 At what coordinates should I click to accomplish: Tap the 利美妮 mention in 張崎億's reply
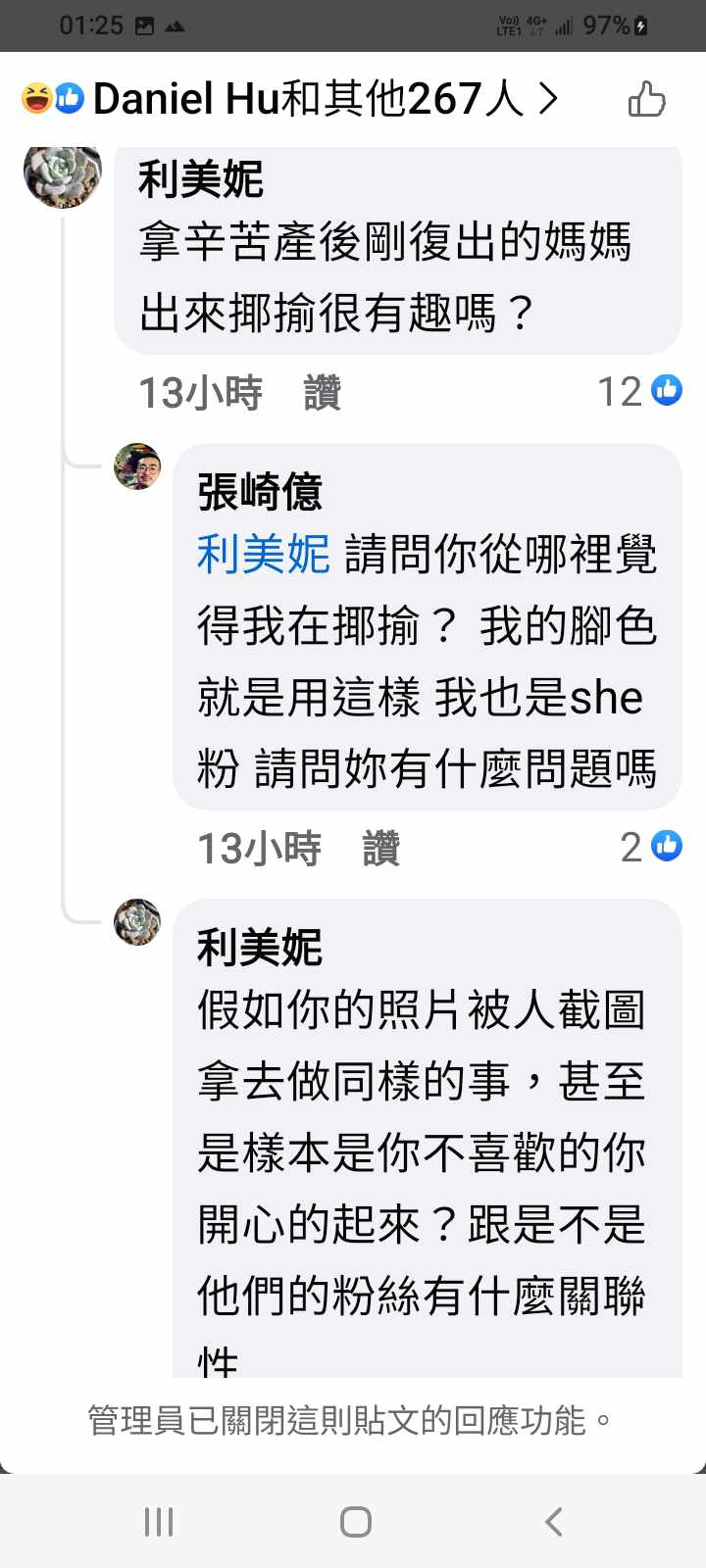[263, 555]
